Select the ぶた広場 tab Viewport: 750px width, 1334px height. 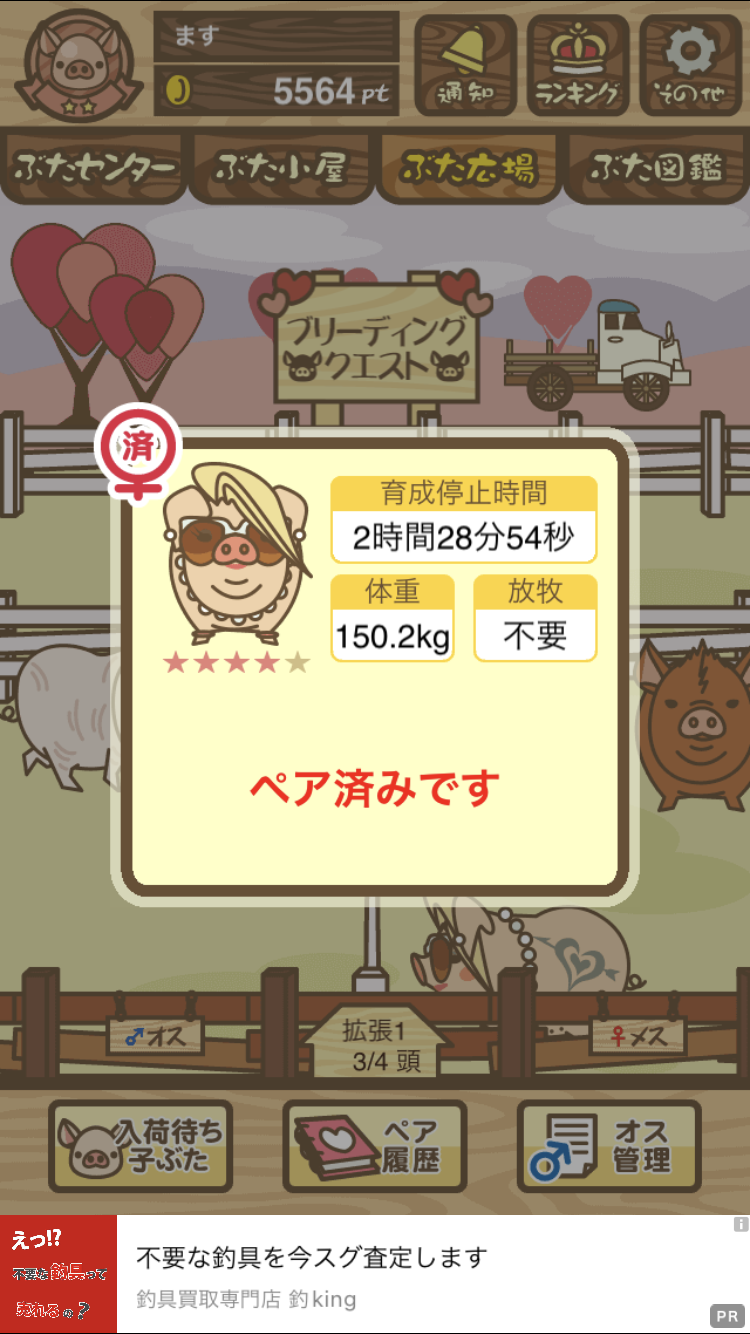pyautogui.click(x=468, y=168)
